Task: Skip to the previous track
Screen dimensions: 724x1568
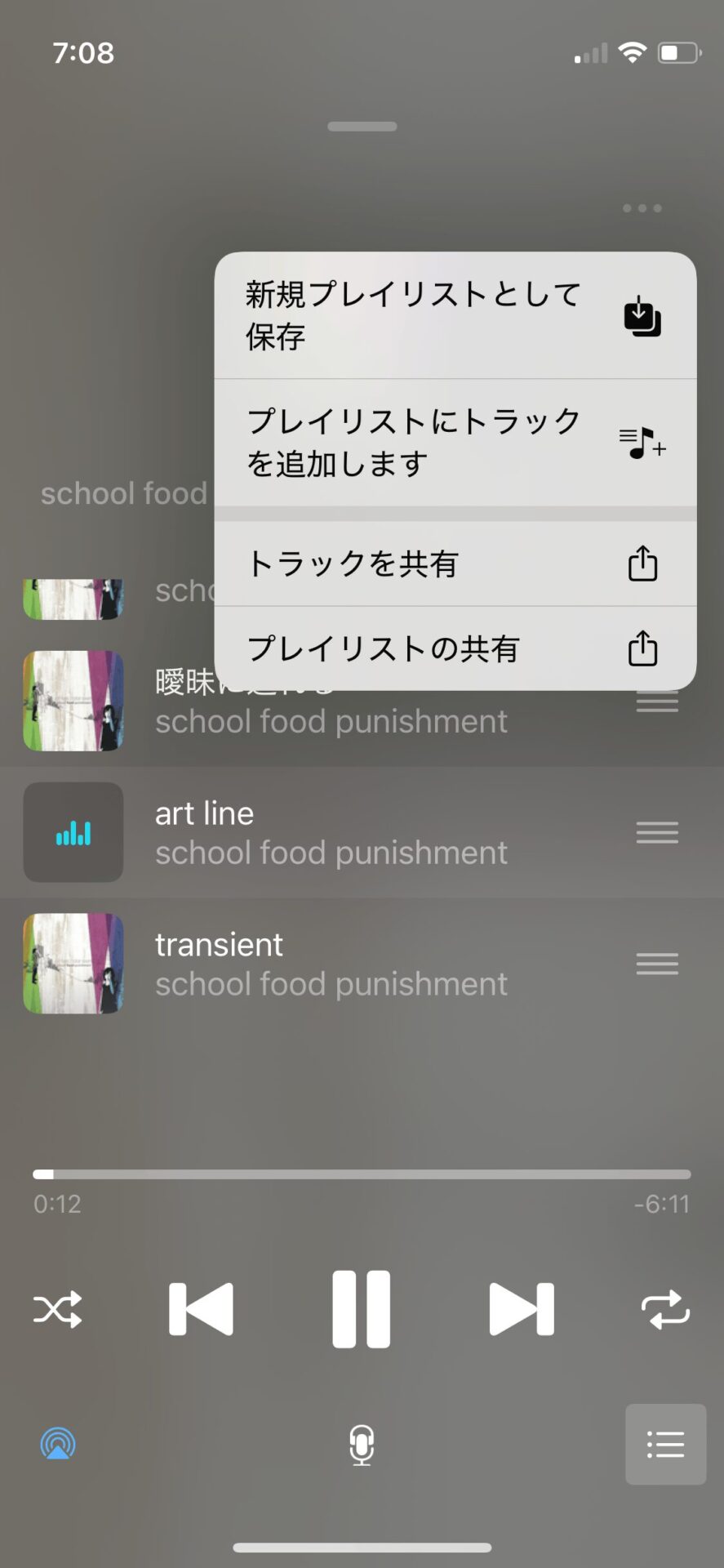Action: [x=201, y=1309]
